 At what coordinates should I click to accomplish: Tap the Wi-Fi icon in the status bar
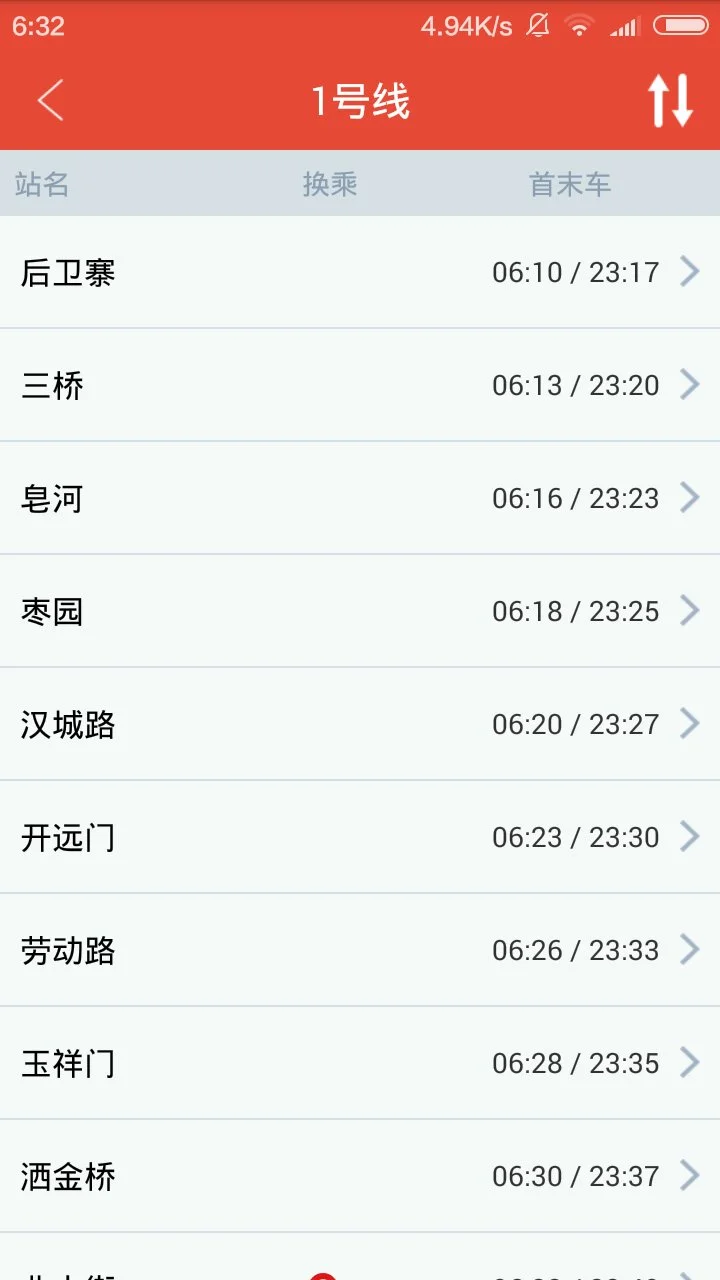(x=580, y=25)
